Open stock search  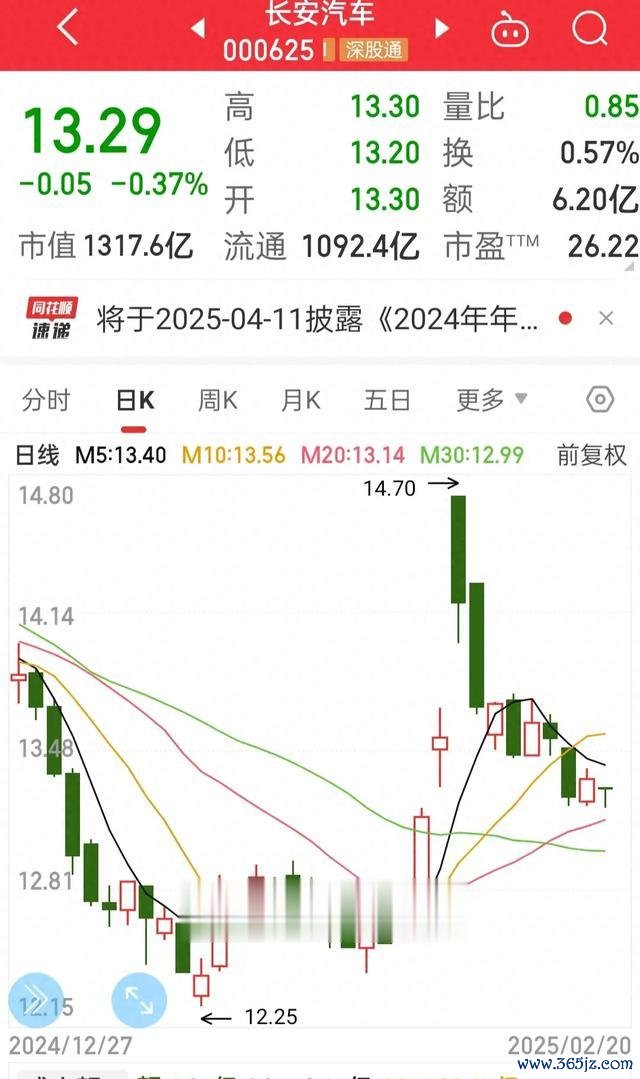tap(590, 29)
